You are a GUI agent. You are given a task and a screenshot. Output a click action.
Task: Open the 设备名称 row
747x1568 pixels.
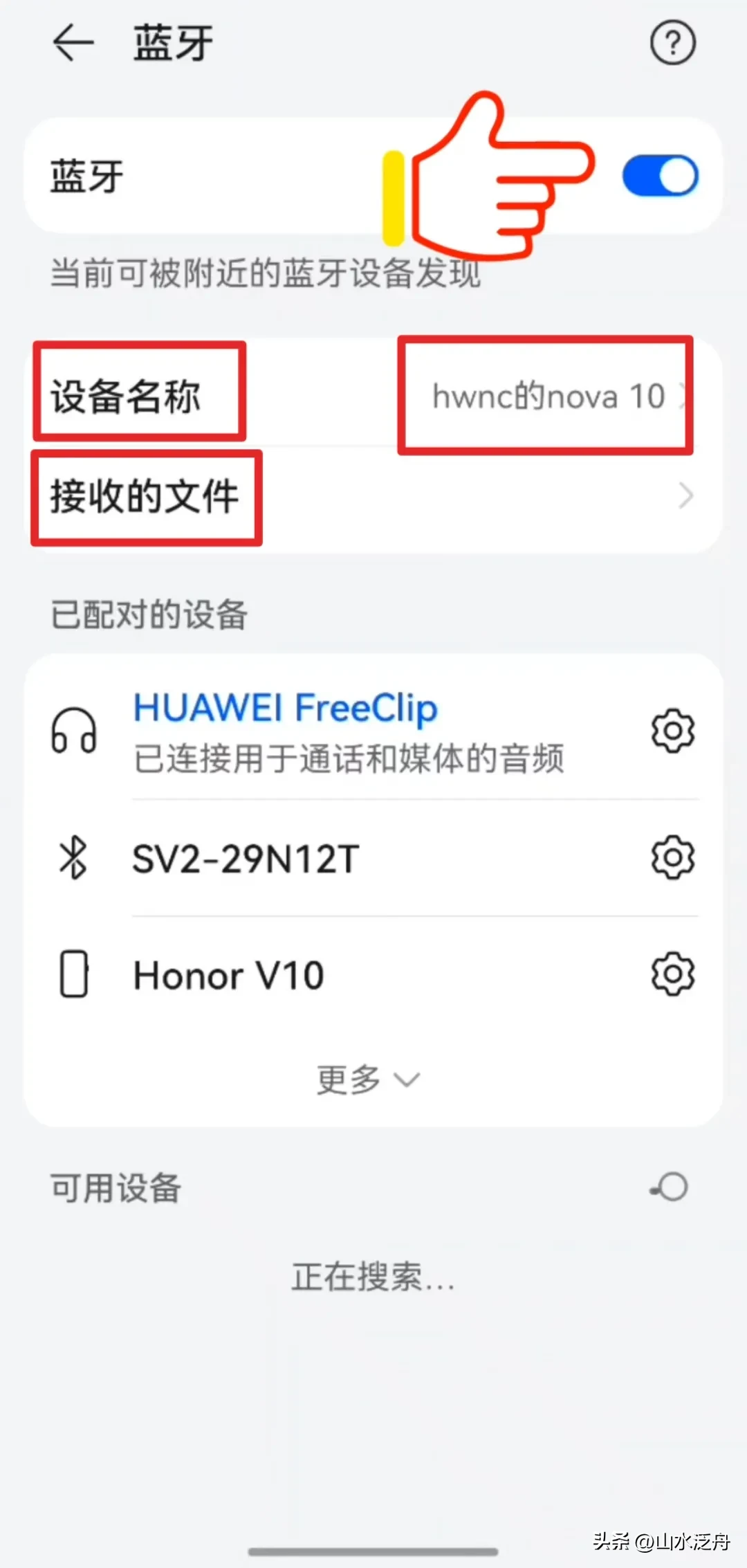[373, 396]
